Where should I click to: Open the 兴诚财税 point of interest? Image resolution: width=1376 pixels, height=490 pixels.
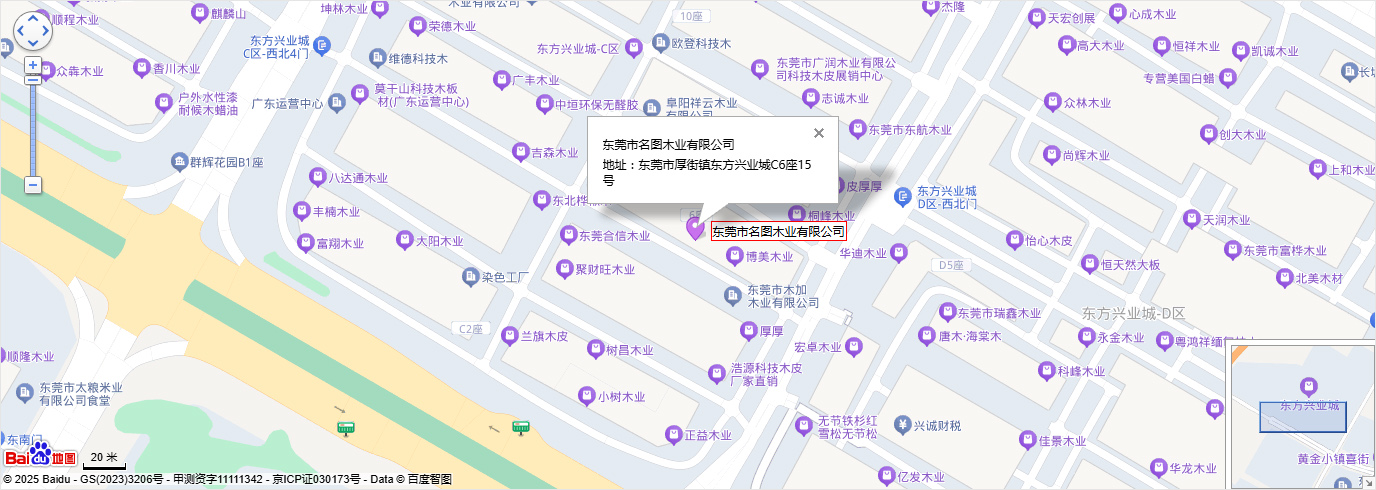pyautogui.click(x=902, y=425)
